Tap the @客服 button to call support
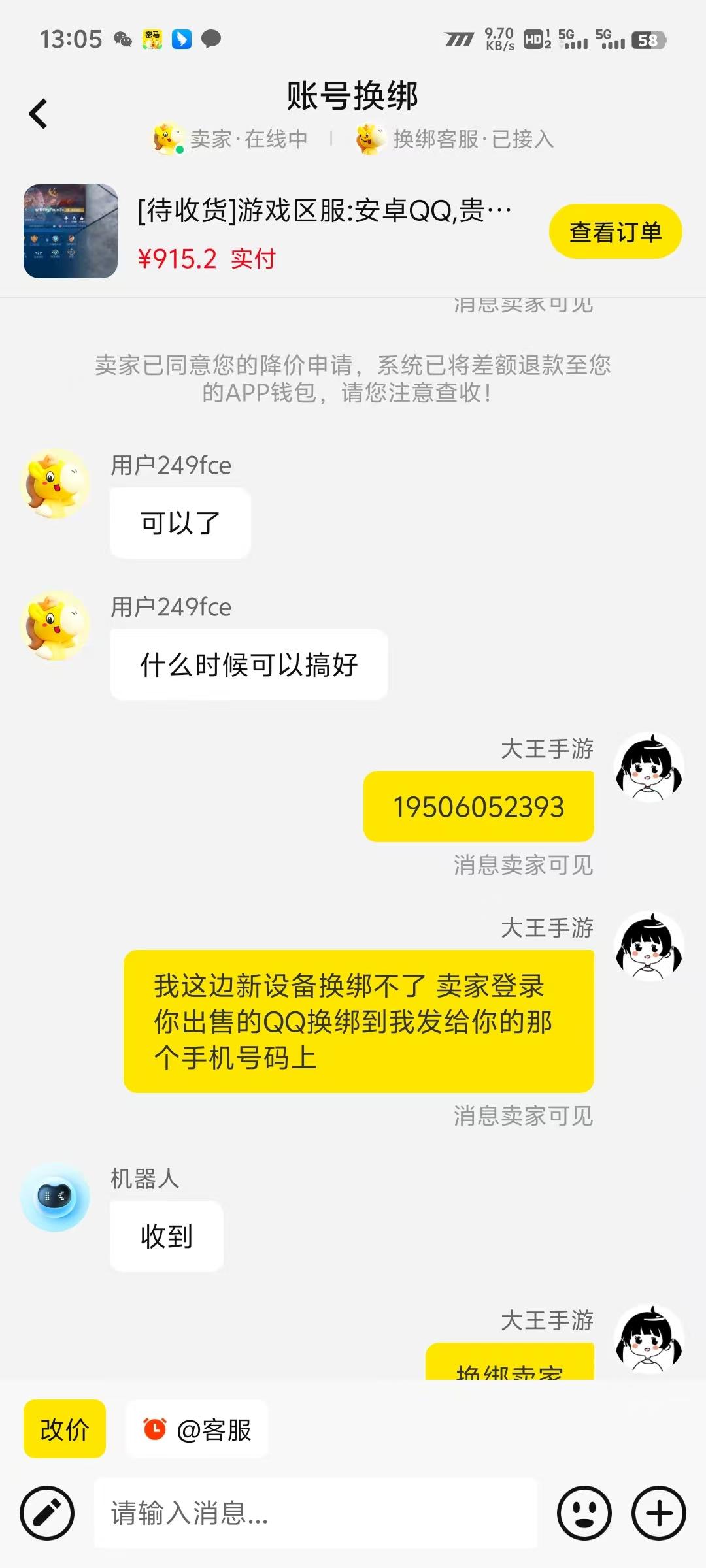Image resolution: width=706 pixels, height=1568 pixels. coord(196,1429)
